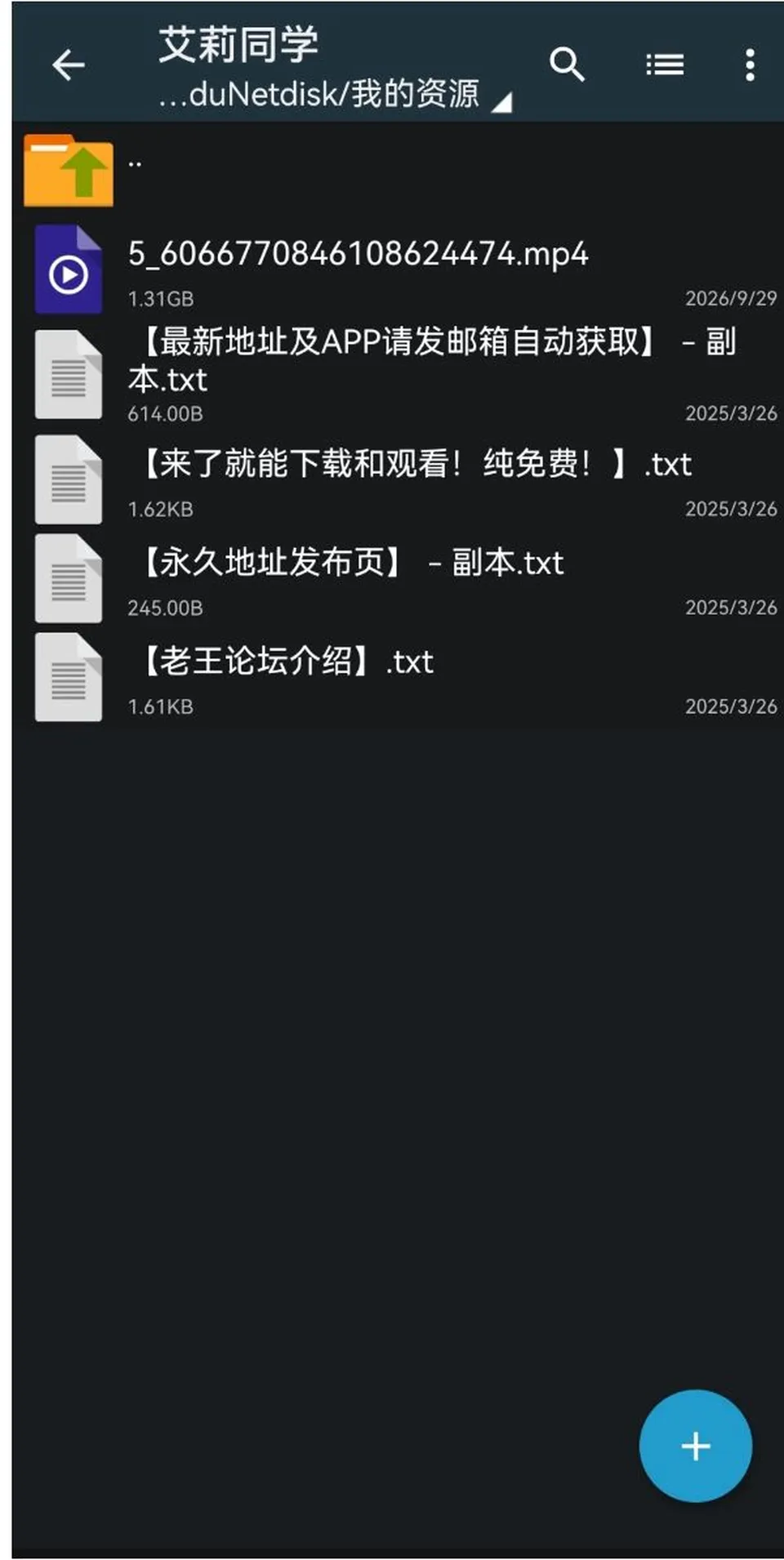Change the list view mode

pyautogui.click(x=665, y=65)
